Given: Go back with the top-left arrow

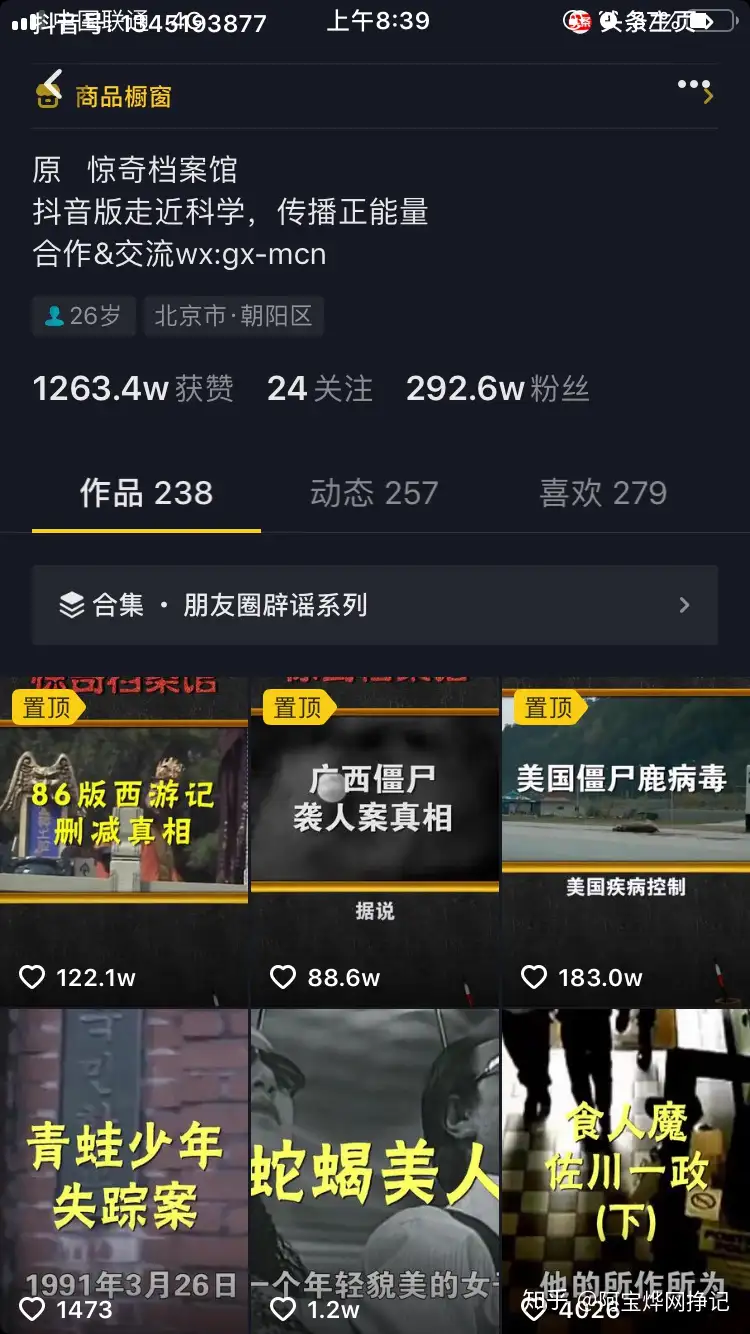Looking at the screenshot, I should [52, 82].
